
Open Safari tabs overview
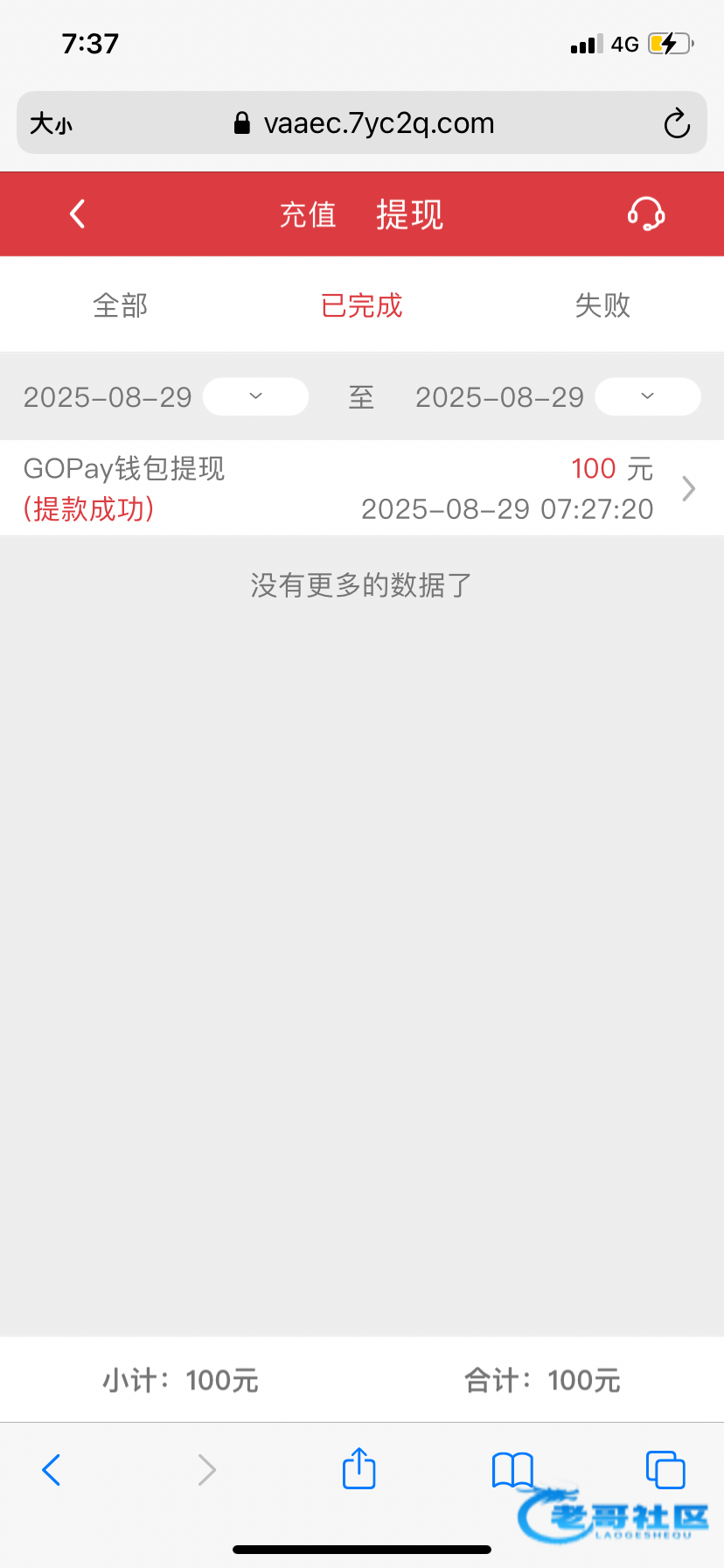[x=665, y=1470]
